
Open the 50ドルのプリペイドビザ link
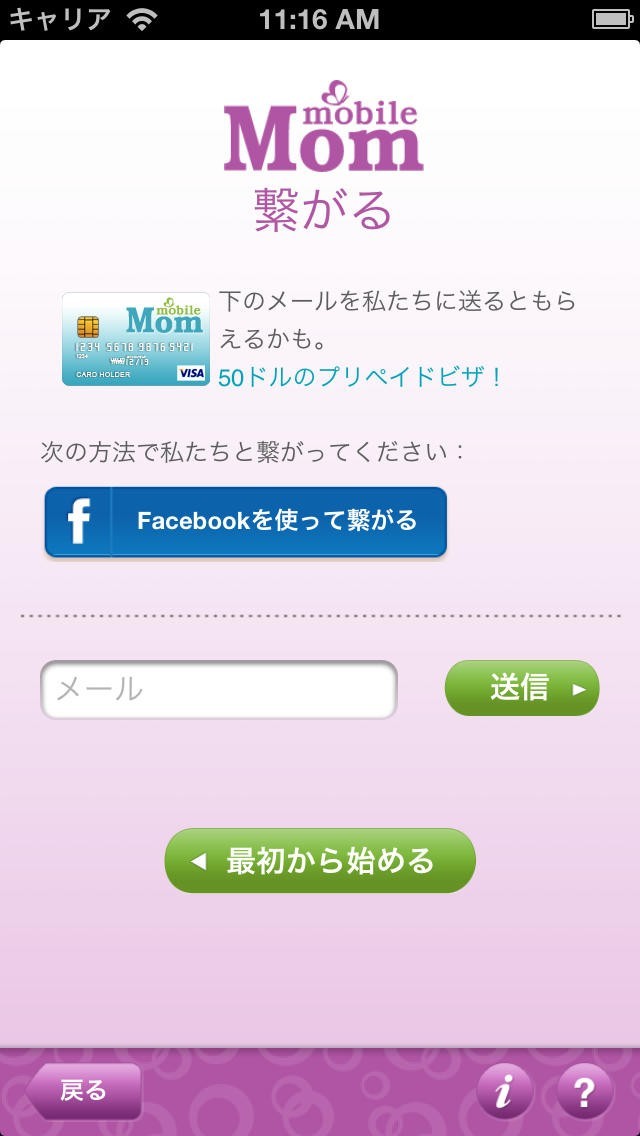coord(359,377)
